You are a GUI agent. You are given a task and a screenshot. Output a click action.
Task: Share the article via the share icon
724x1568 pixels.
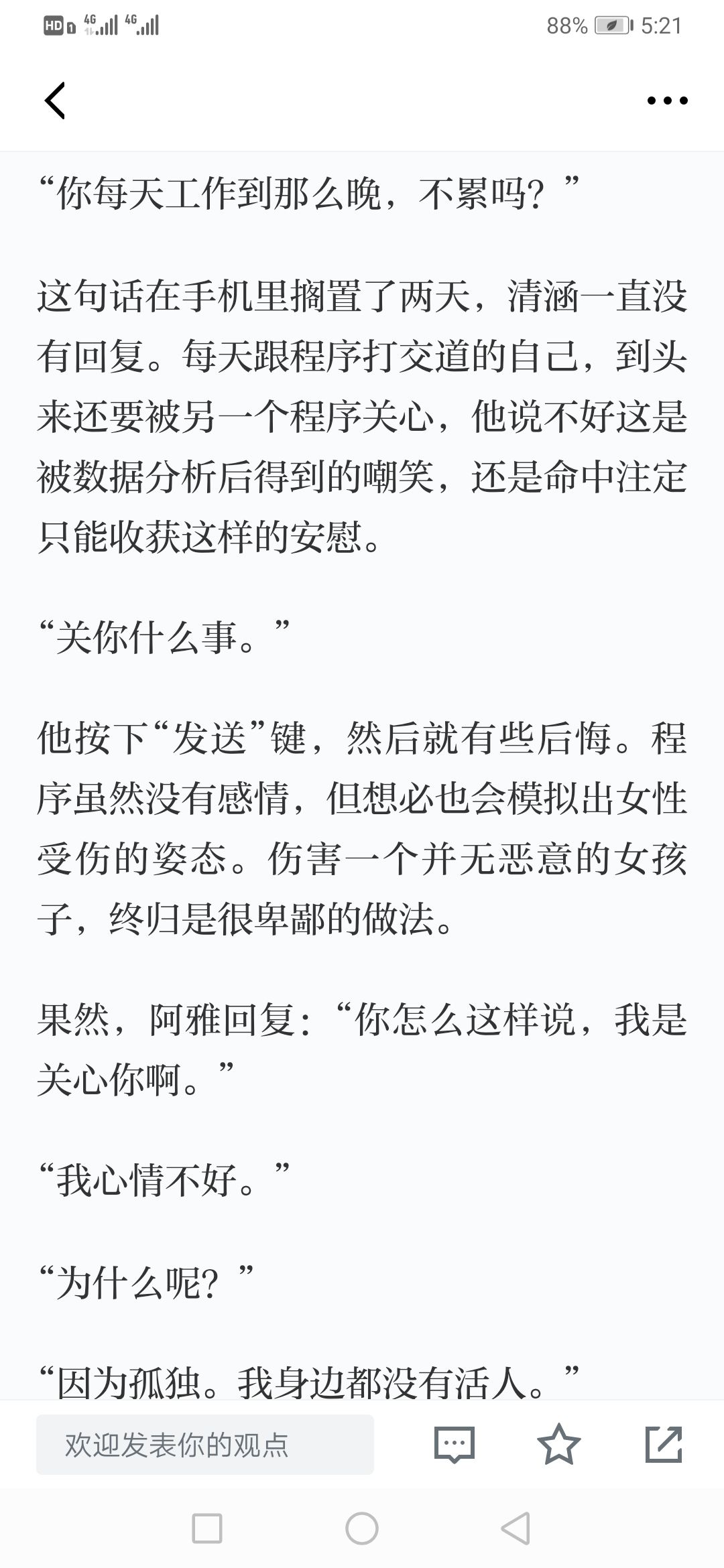(x=664, y=1444)
